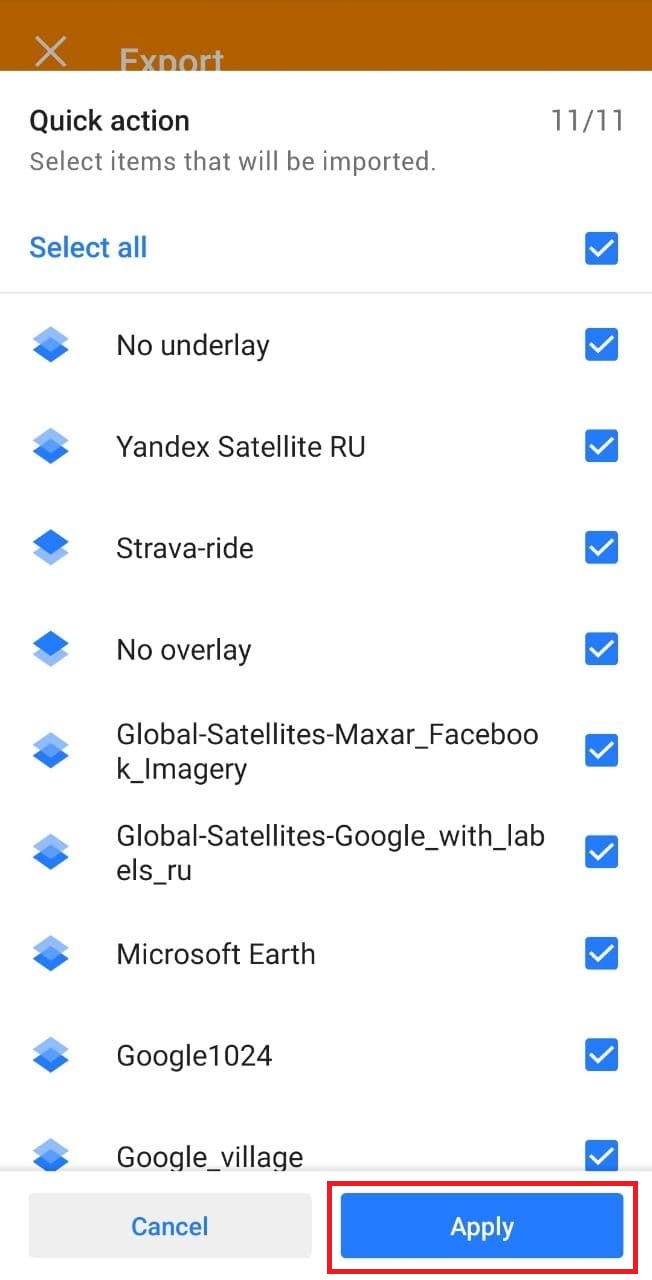
Task: Tap the Select all link
Action: pos(88,247)
